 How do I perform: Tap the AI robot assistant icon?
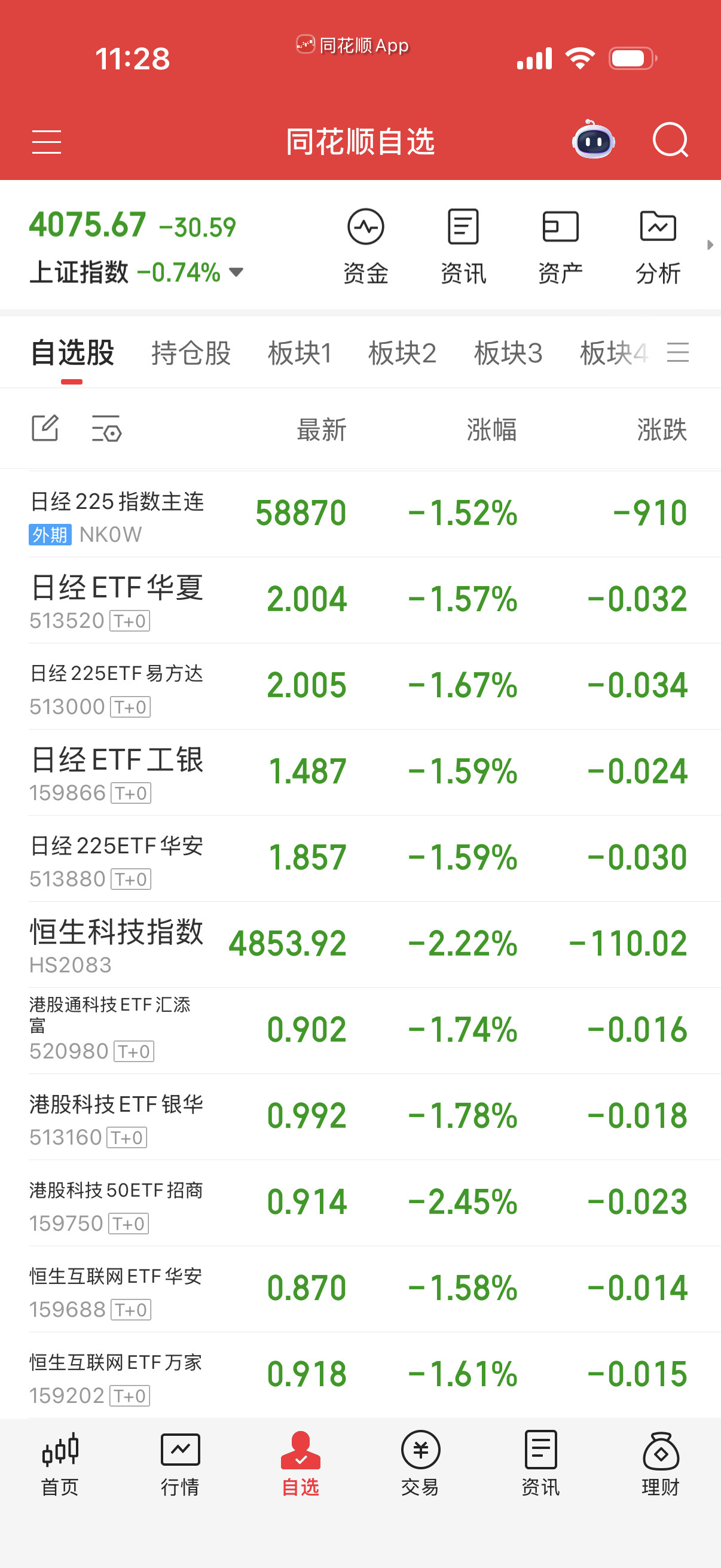[593, 141]
